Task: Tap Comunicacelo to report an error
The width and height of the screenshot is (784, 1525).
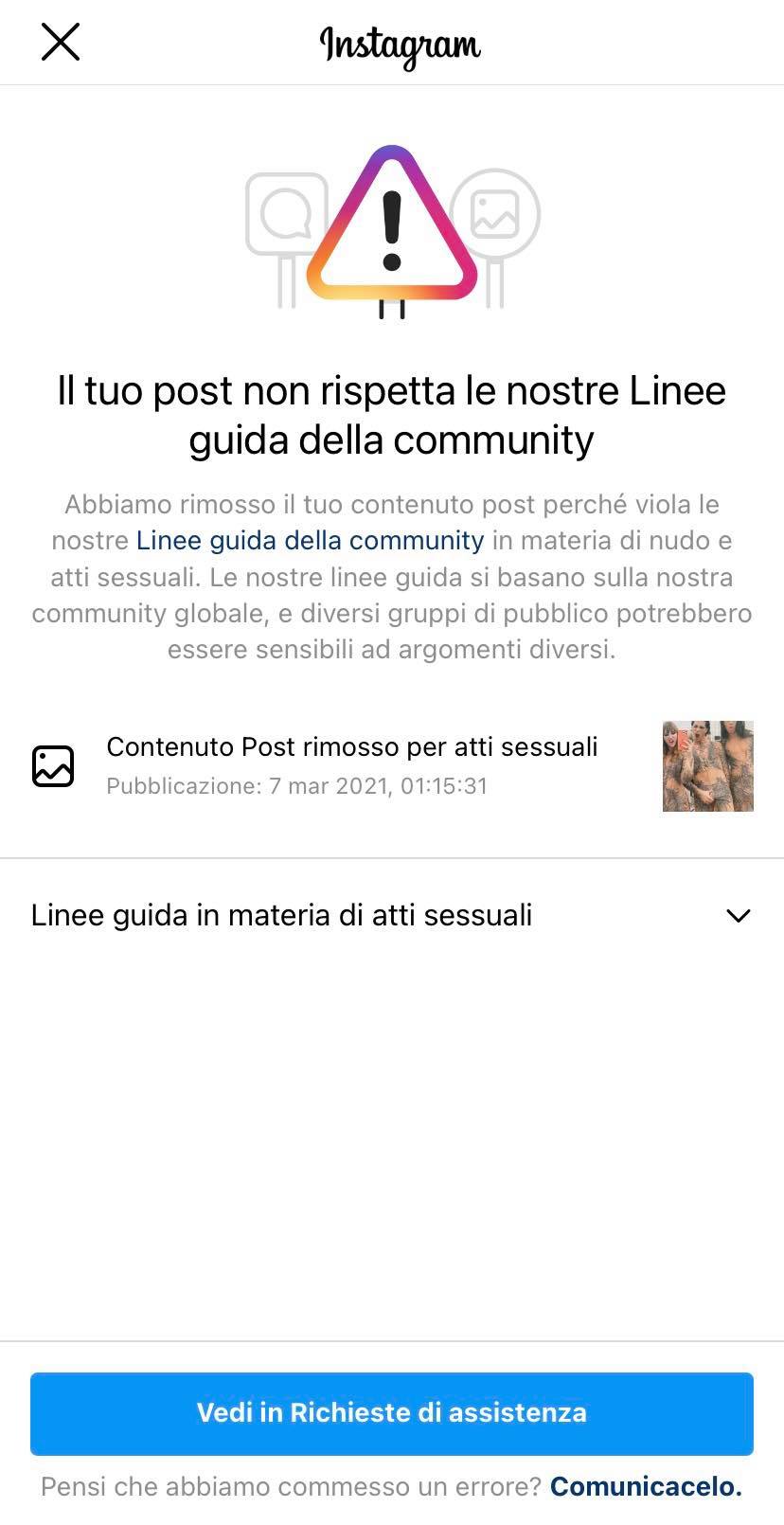Action: [x=646, y=1486]
